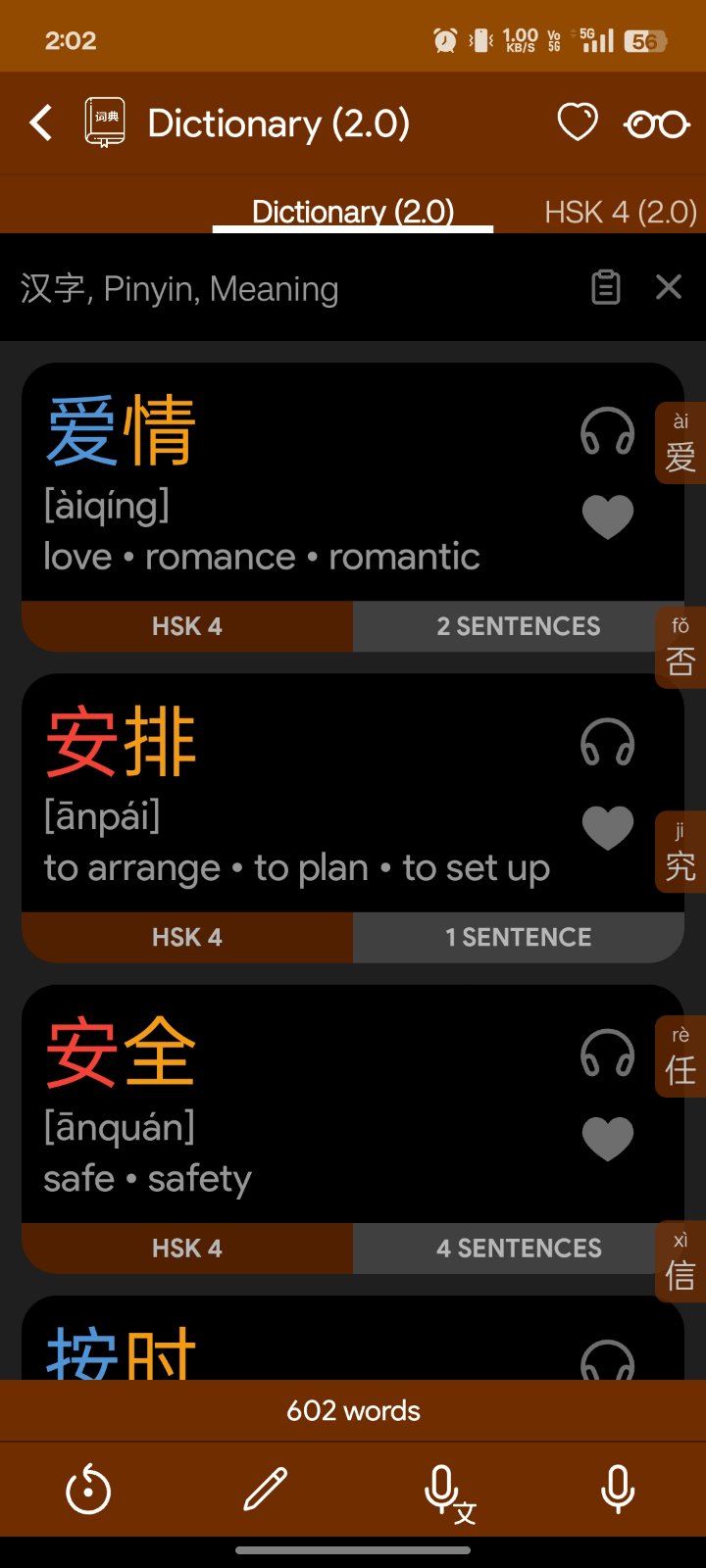Switch to the HSK 4 (2.0) tab
This screenshot has width=706, height=1568.
[620, 212]
